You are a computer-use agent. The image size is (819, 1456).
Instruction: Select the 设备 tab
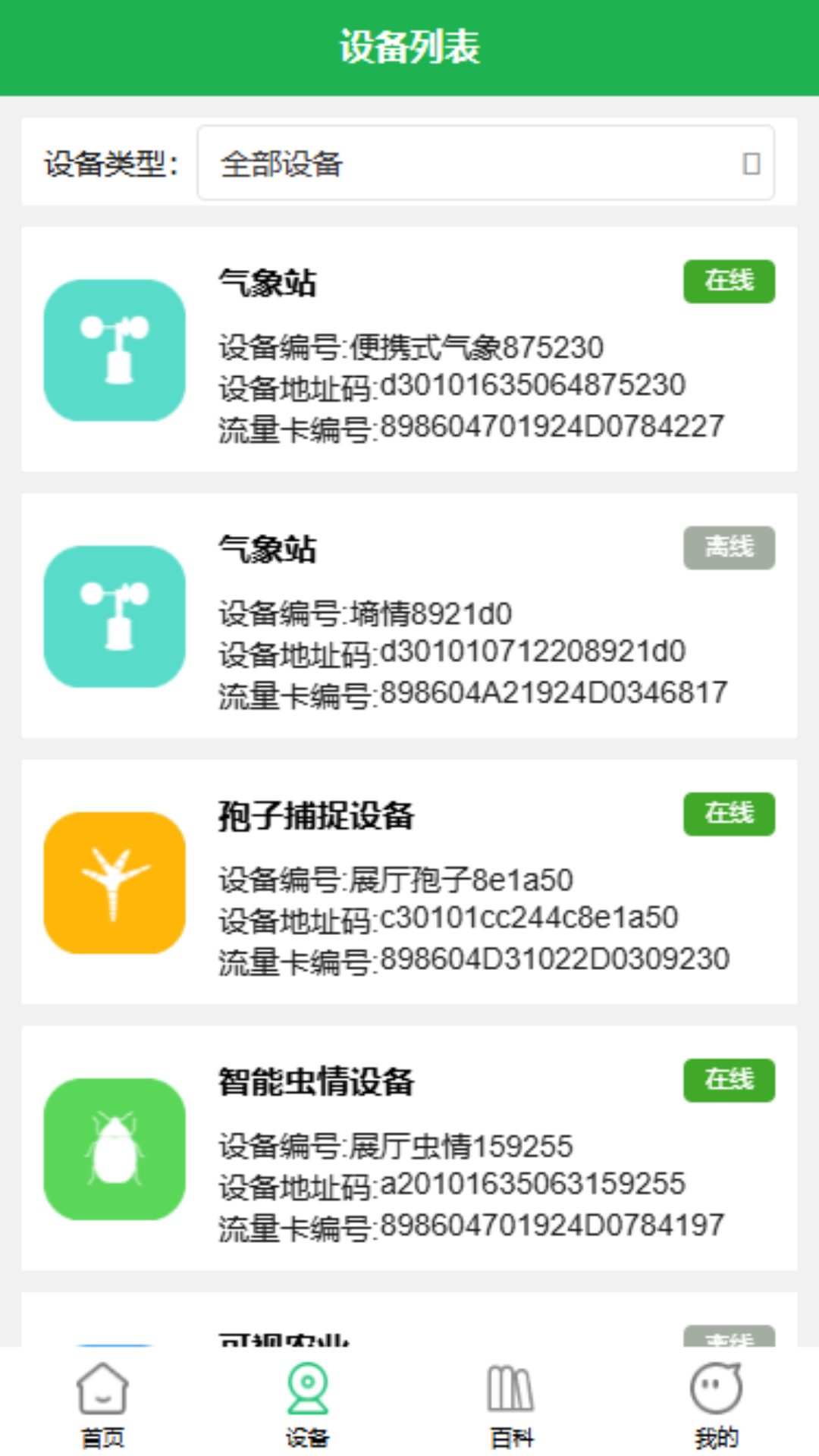pos(307,1403)
